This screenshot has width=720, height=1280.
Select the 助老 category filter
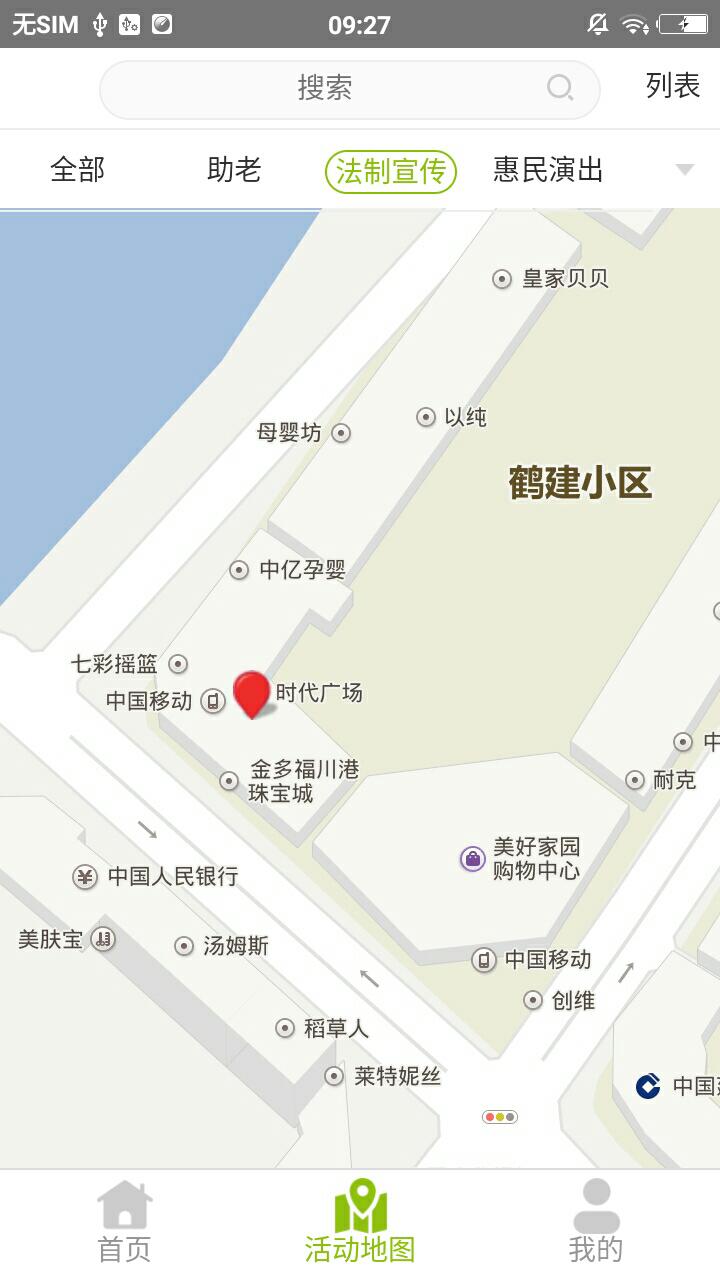[x=234, y=170]
